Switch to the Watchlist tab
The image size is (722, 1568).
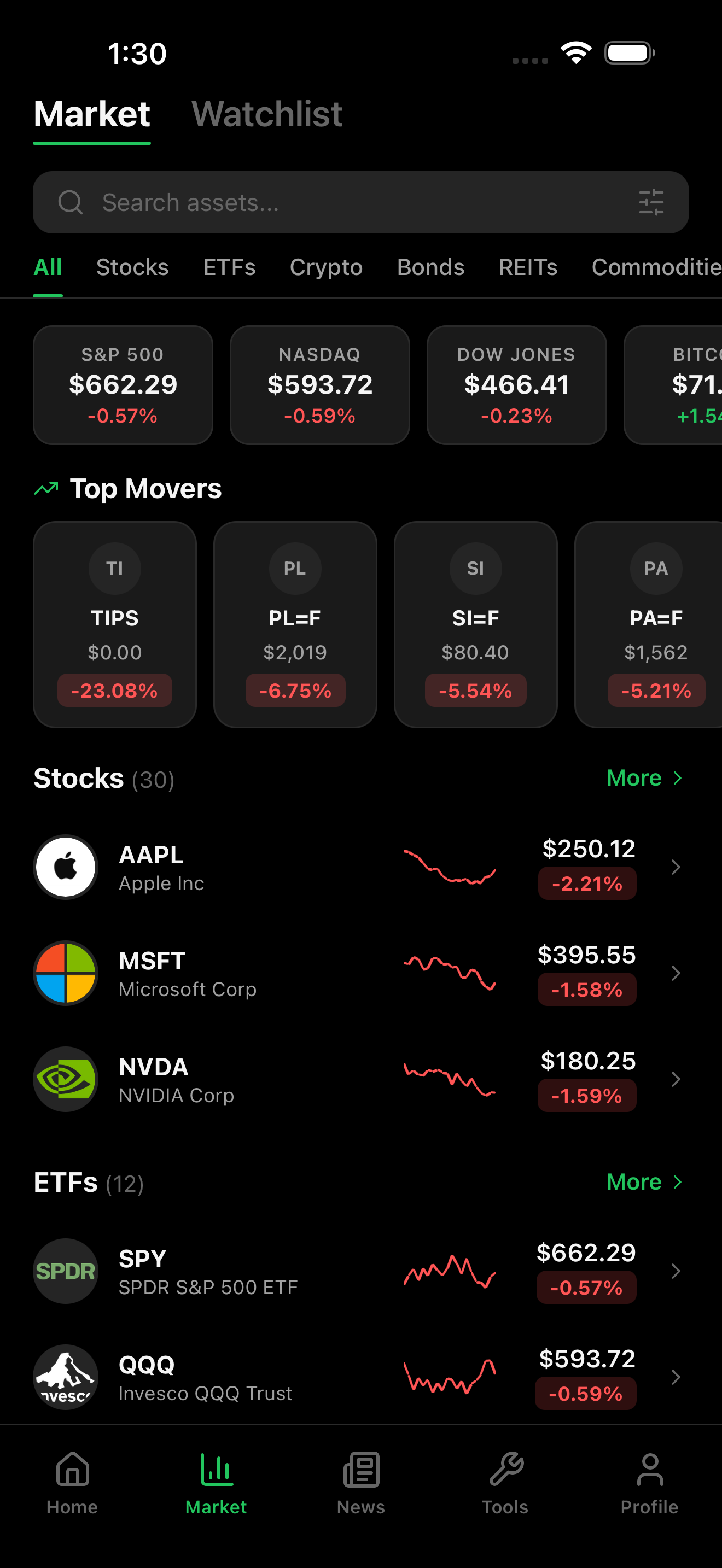click(267, 114)
